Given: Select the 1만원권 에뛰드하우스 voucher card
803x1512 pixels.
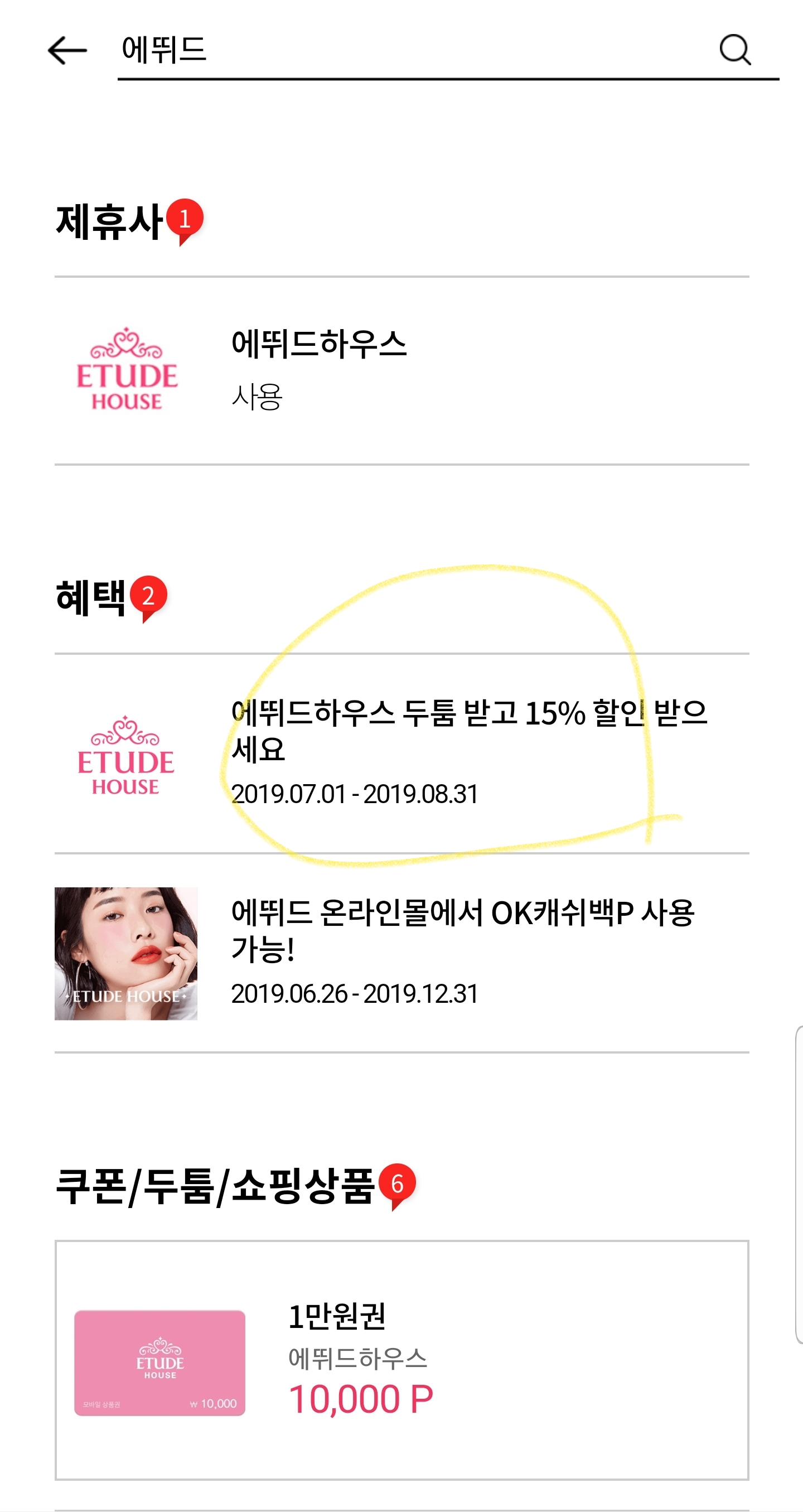Looking at the screenshot, I should [401, 1360].
